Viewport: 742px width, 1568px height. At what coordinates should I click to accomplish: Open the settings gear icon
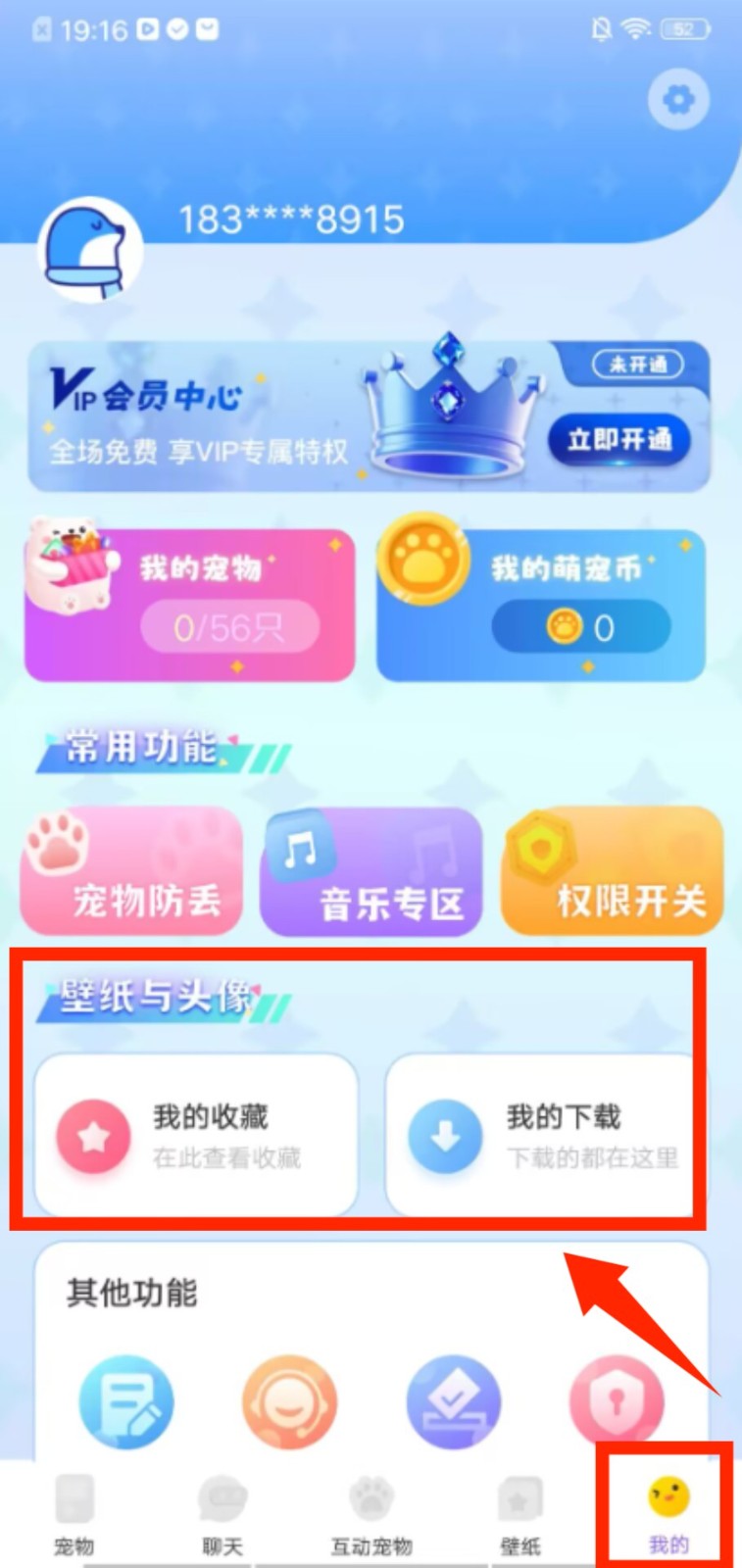678,99
